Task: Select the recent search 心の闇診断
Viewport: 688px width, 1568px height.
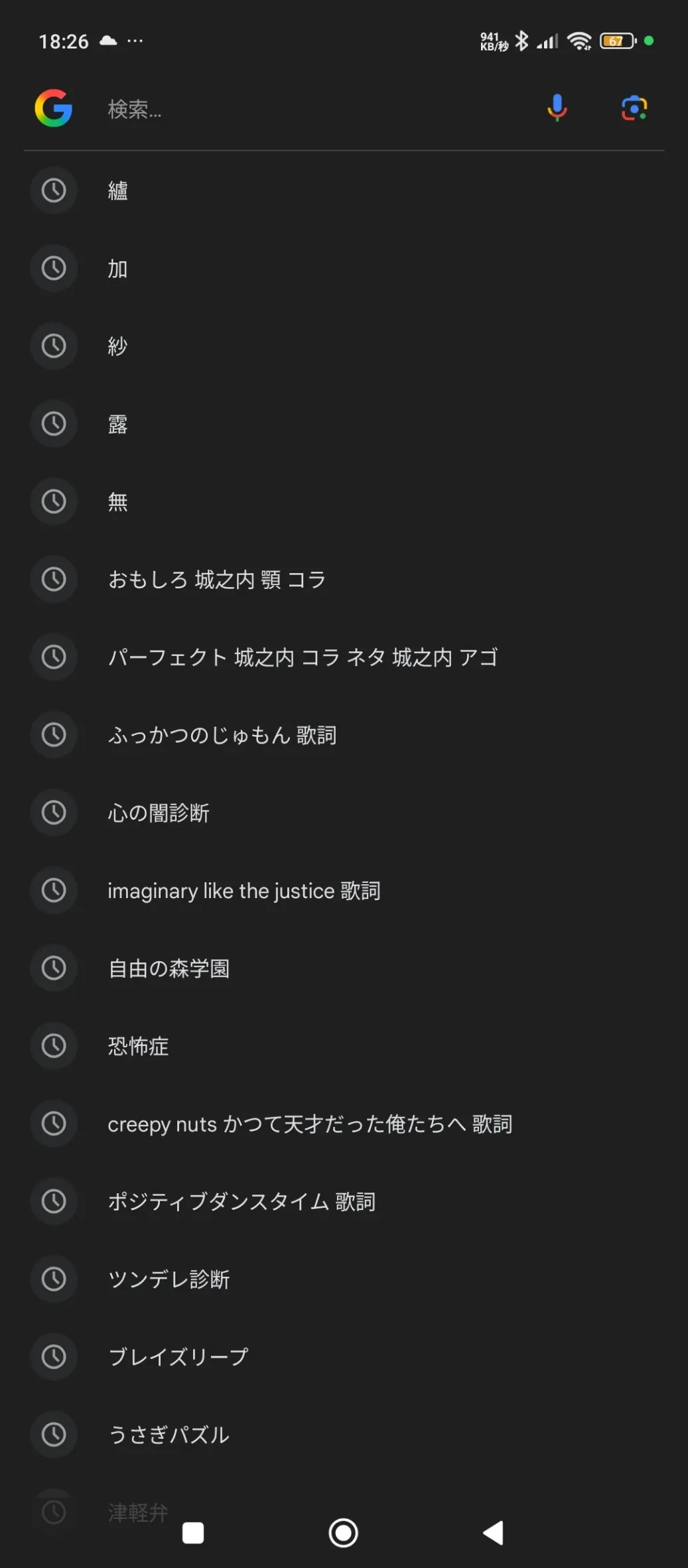Action: pos(344,812)
